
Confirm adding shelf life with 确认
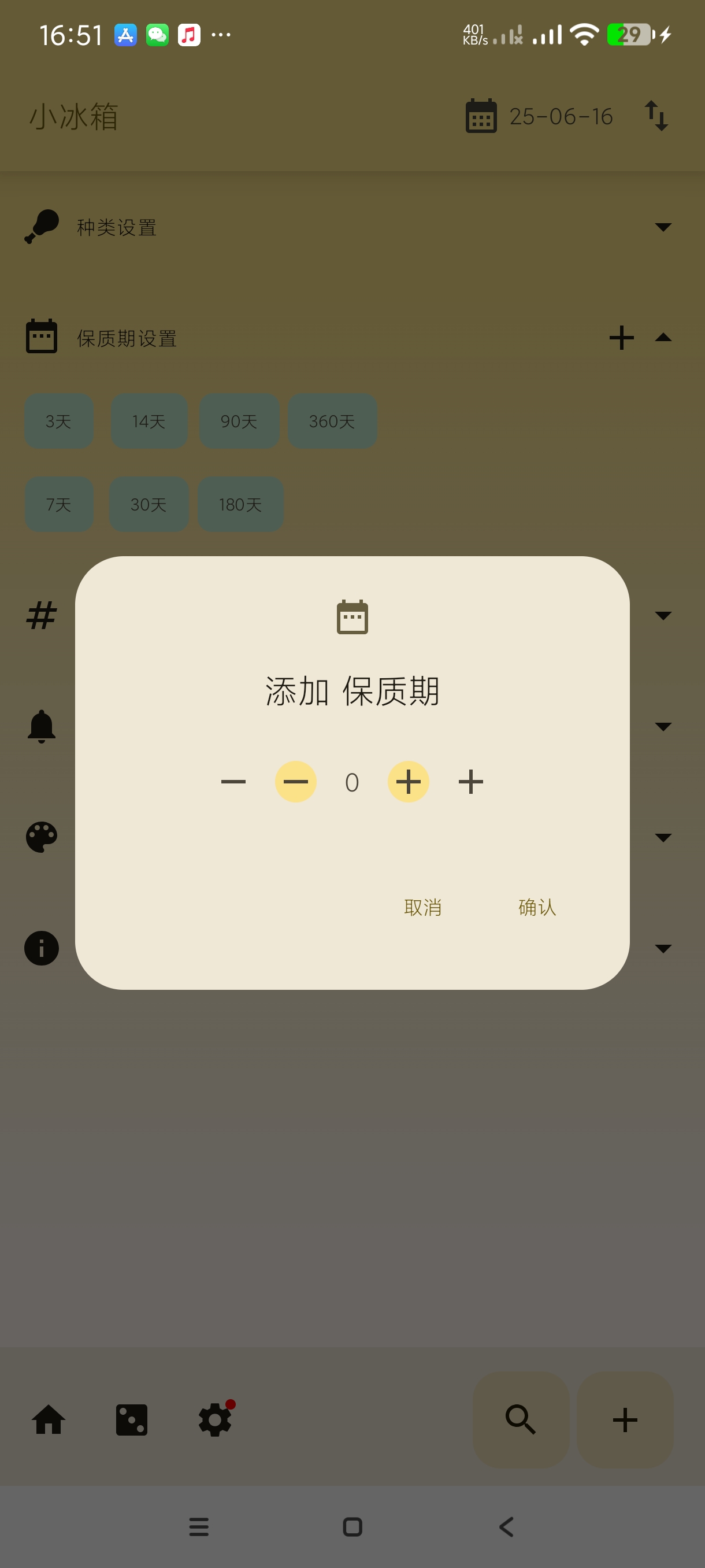pyautogui.click(x=536, y=907)
